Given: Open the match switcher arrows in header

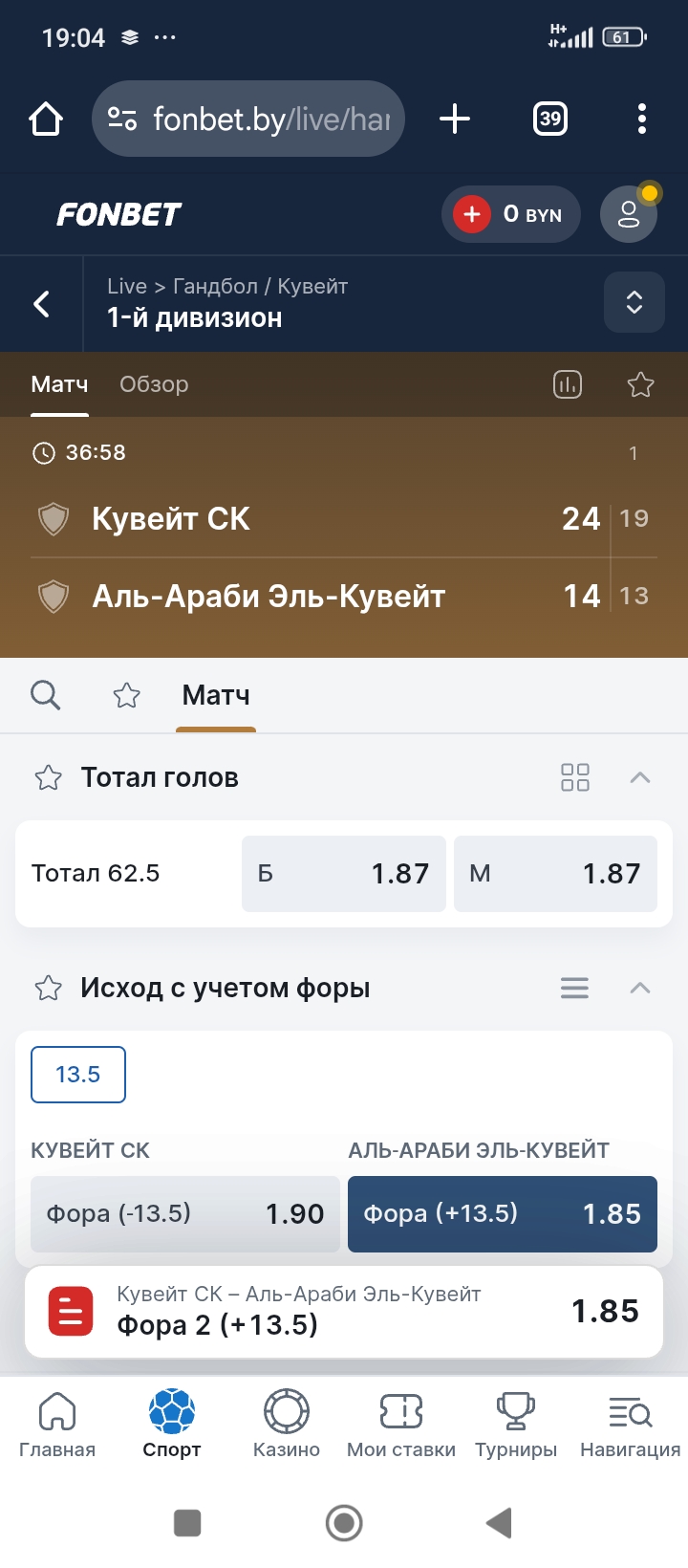Looking at the screenshot, I should coord(634,302).
